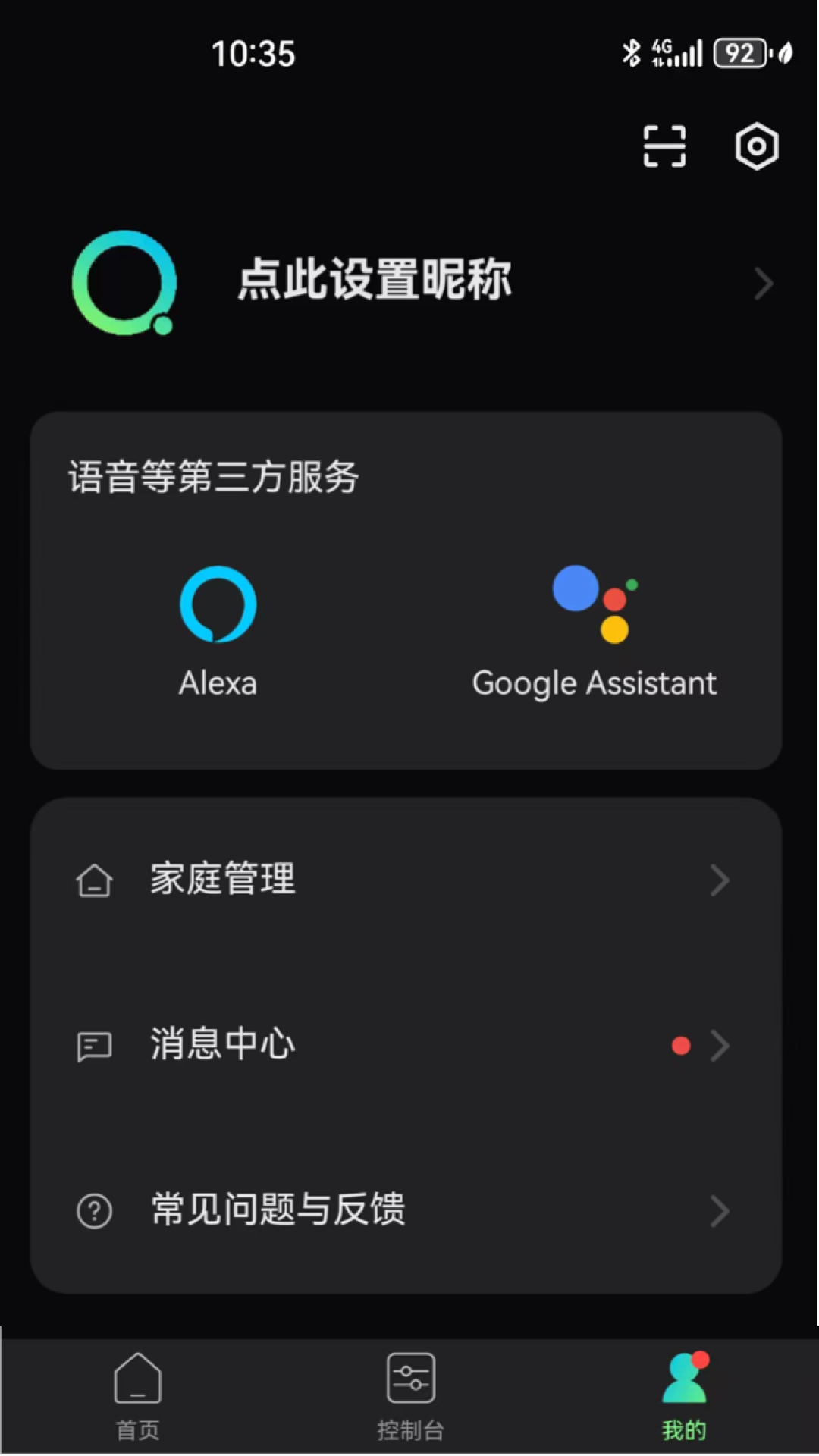This screenshot has height=1456, width=819.
Task: Expand 家庭管理 using its right arrow
Action: click(x=719, y=880)
